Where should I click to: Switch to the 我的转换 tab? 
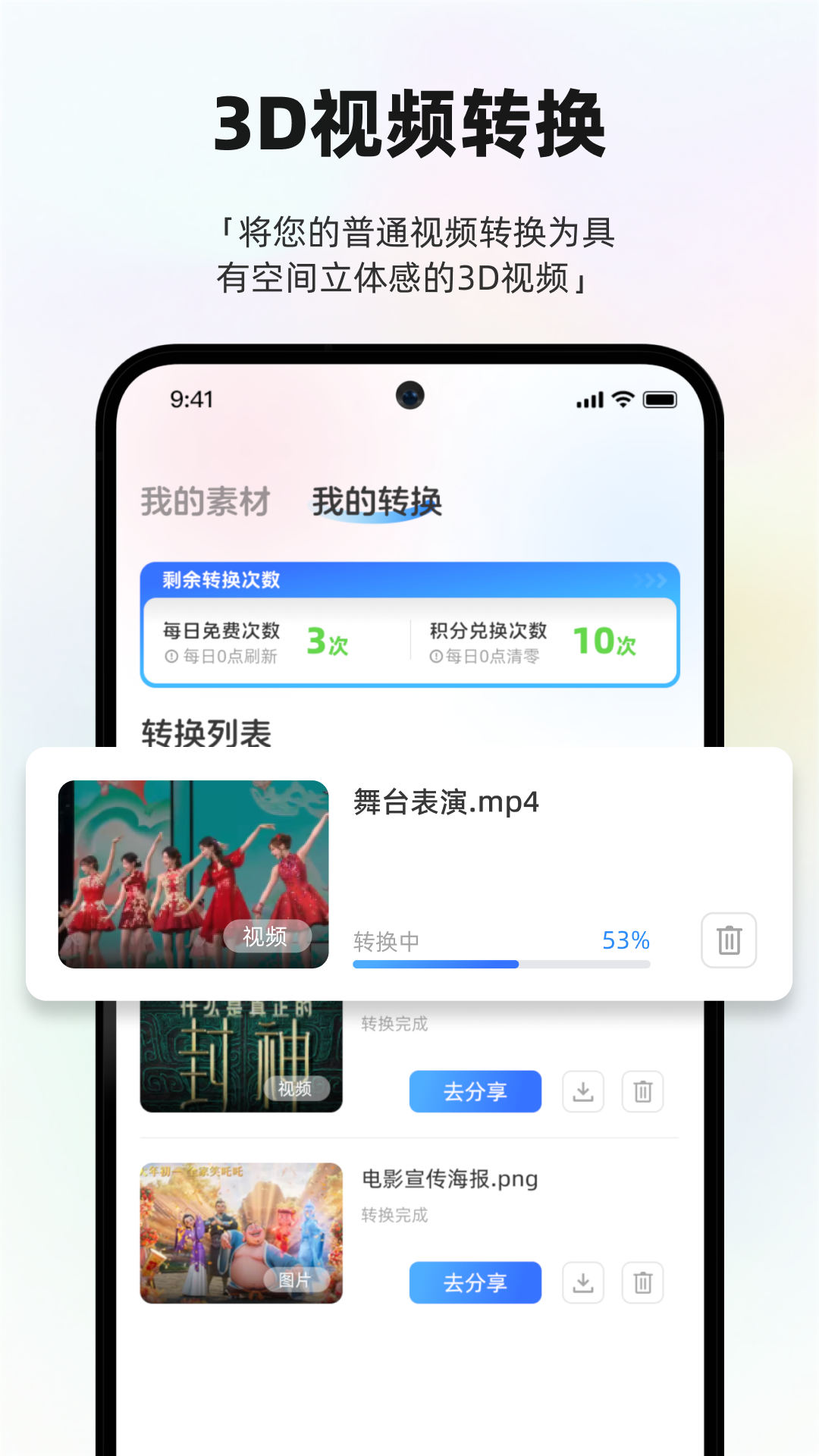377,500
